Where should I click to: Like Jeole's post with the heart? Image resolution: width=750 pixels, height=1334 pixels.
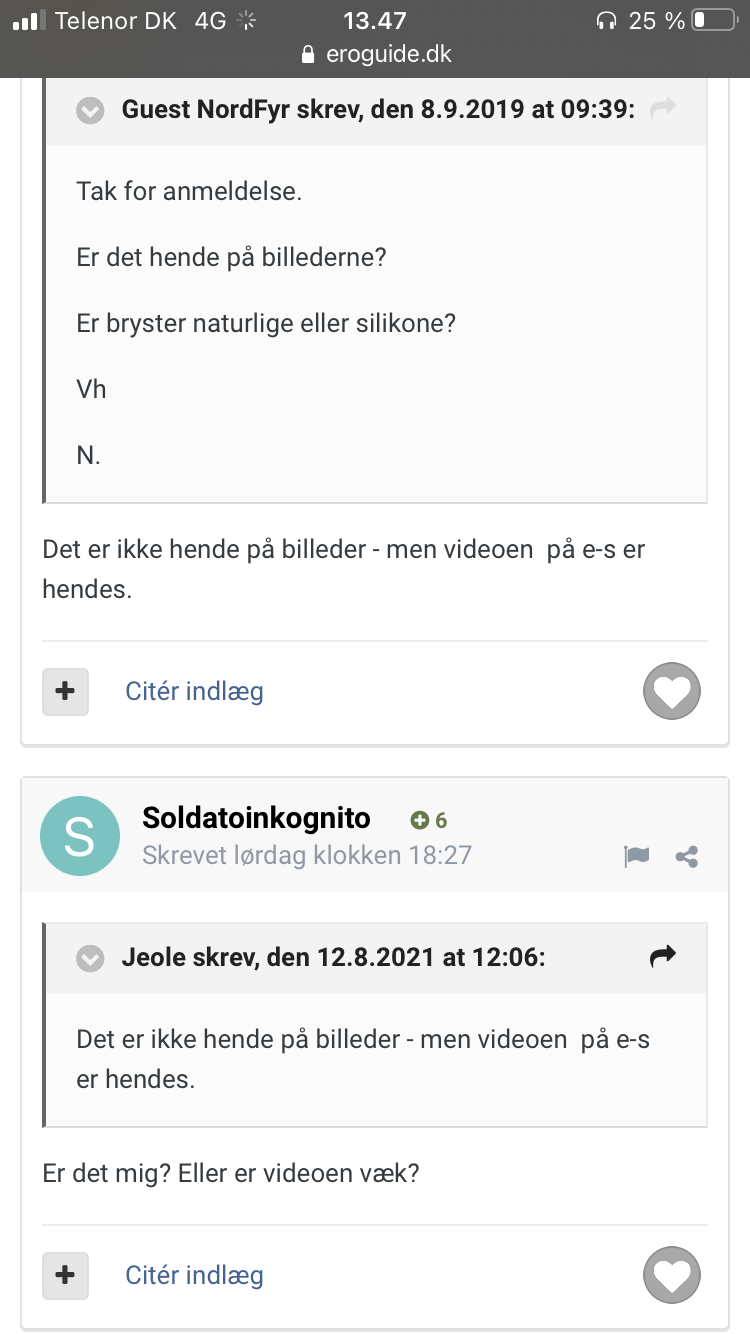point(672,691)
